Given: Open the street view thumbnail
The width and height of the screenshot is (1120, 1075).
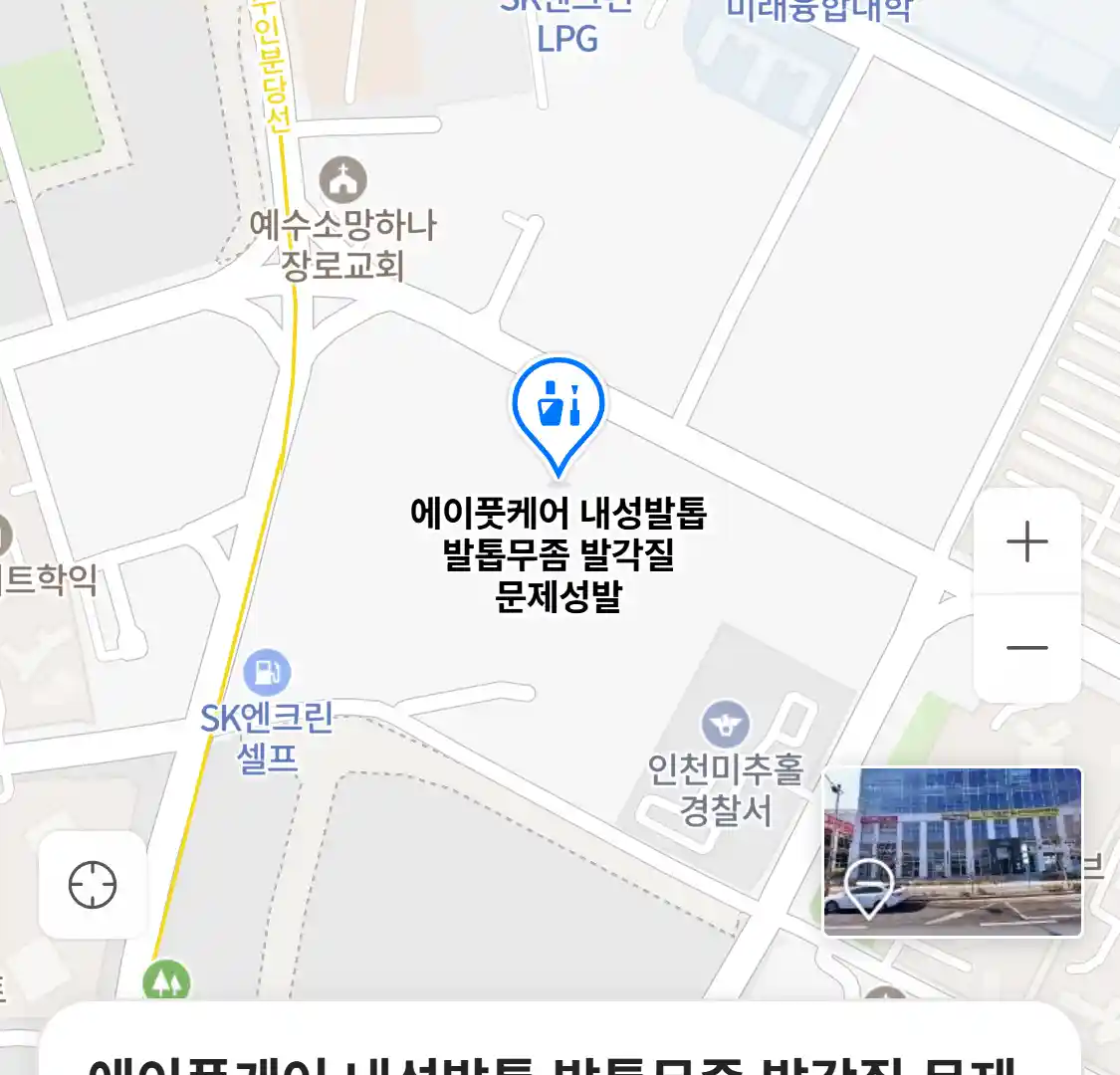Looking at the screenshot, I should pos(952,852).
